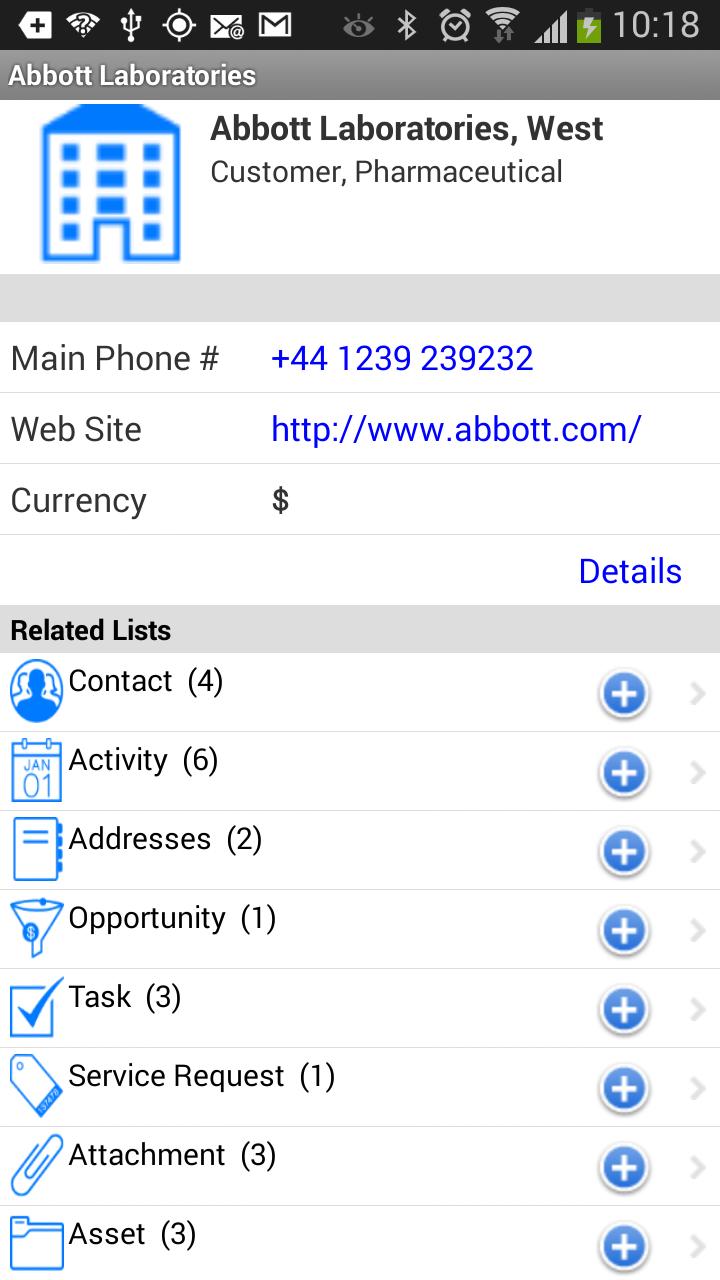720x1280 pixels.
Task: Expand the Task row with its chevron
Action: (698, 1008)
